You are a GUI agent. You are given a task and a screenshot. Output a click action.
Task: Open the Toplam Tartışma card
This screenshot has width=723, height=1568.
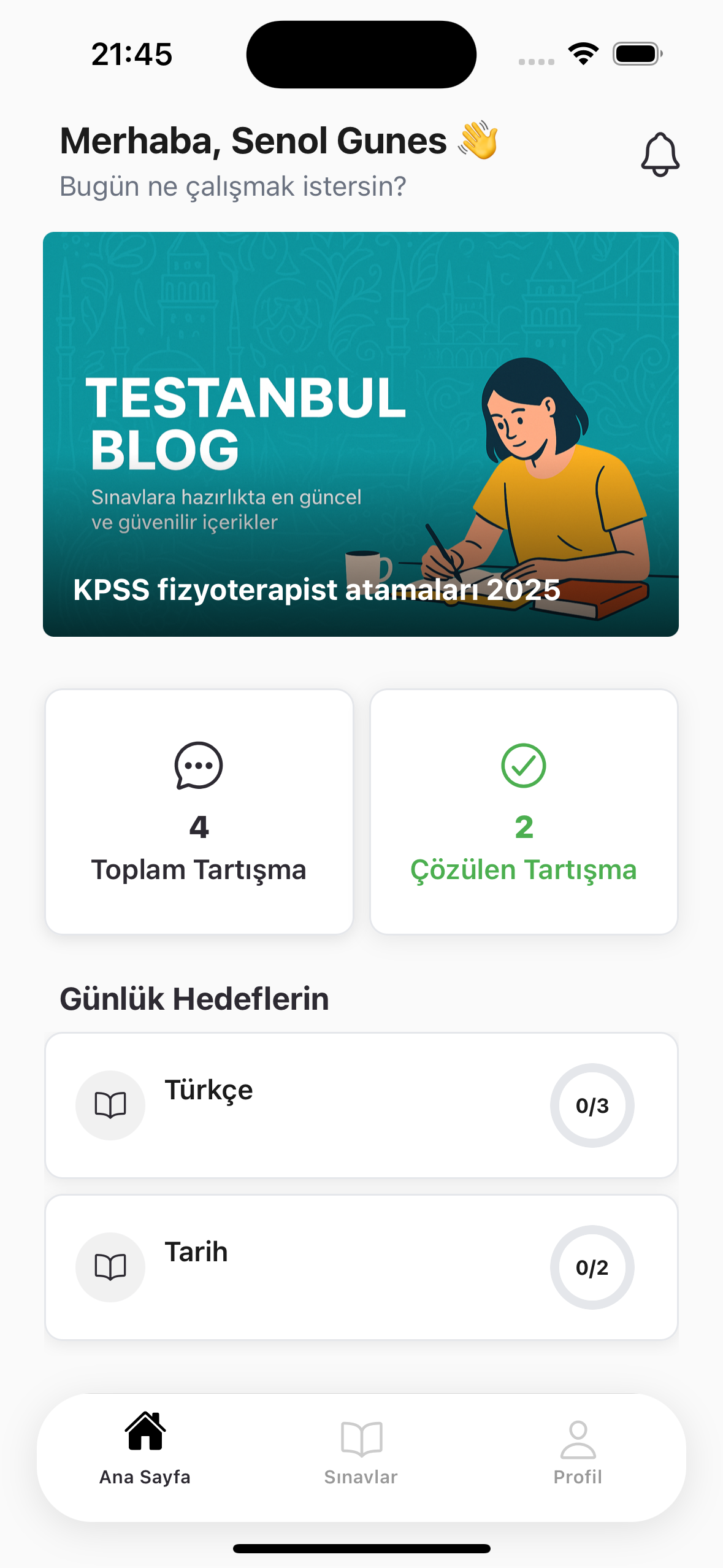point(199,811)
